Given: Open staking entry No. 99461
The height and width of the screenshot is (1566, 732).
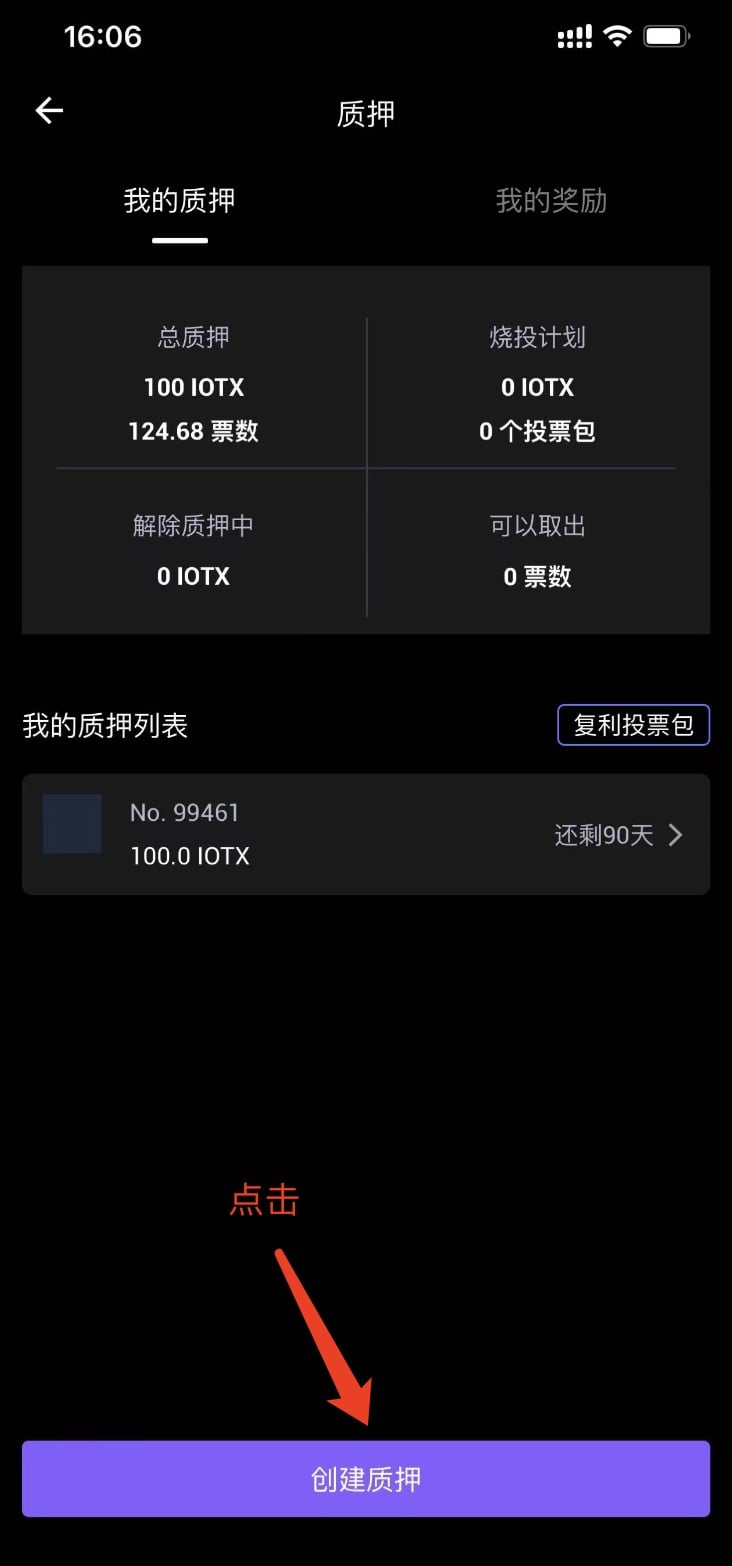Looking at the screenshot, I should 366,834.
